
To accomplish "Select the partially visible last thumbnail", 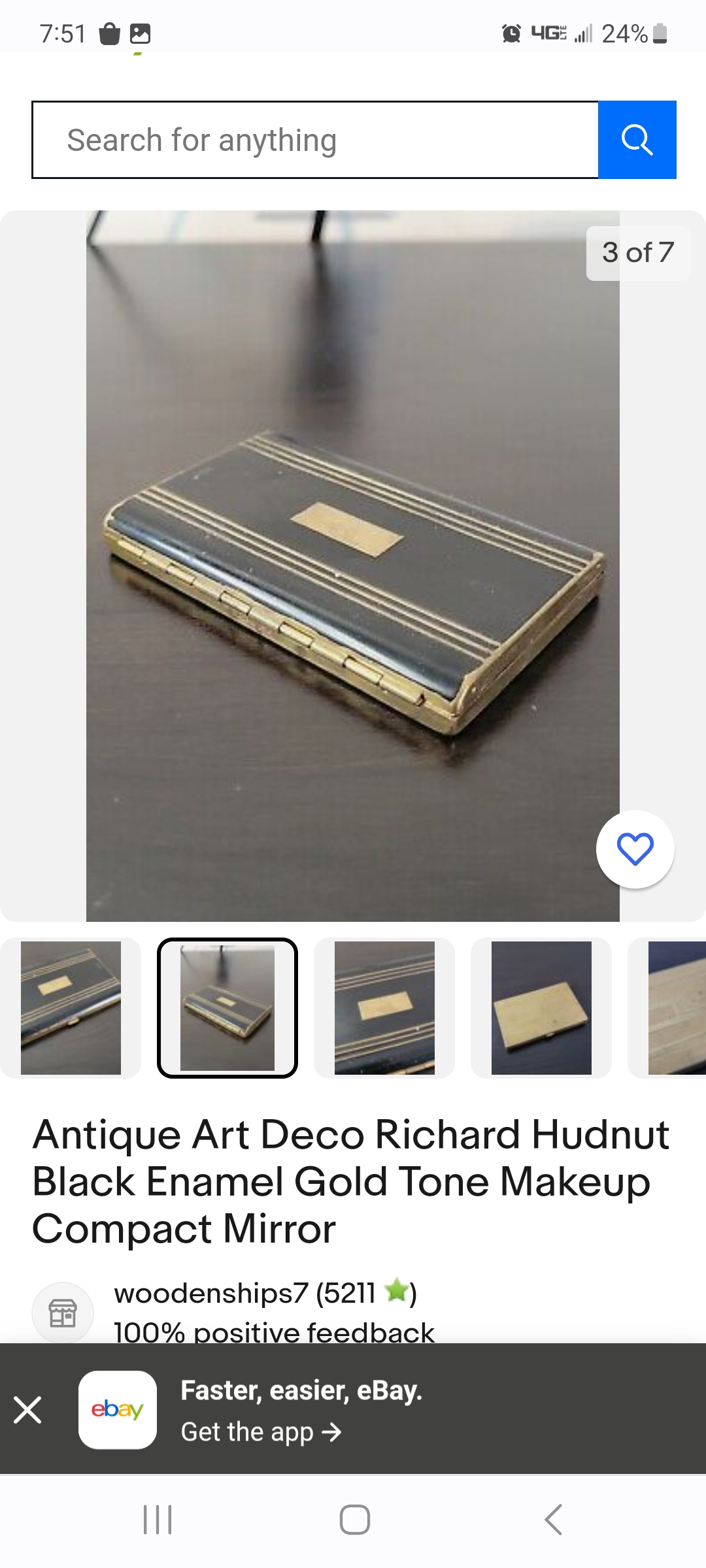I will point(668,1008).
